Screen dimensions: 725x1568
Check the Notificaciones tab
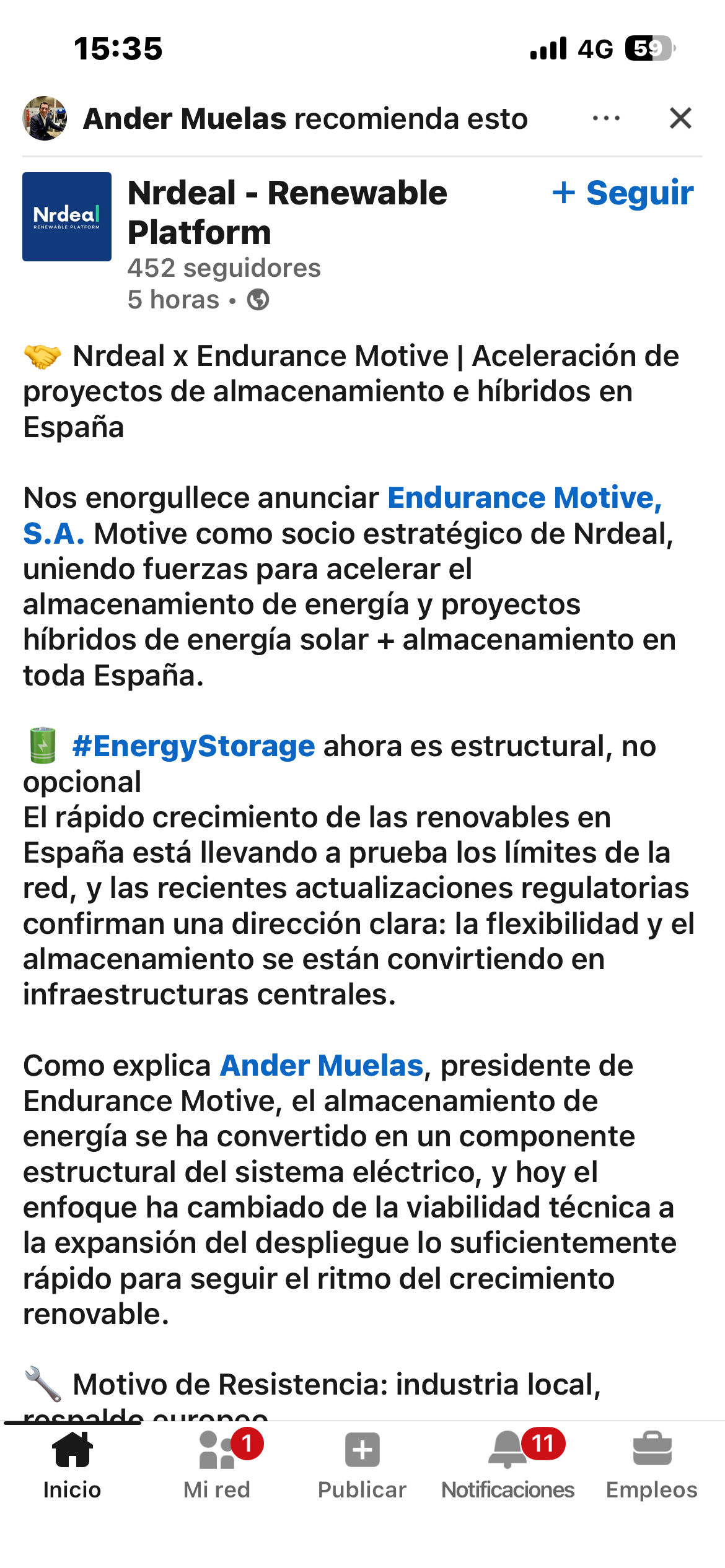point(507,1465)
